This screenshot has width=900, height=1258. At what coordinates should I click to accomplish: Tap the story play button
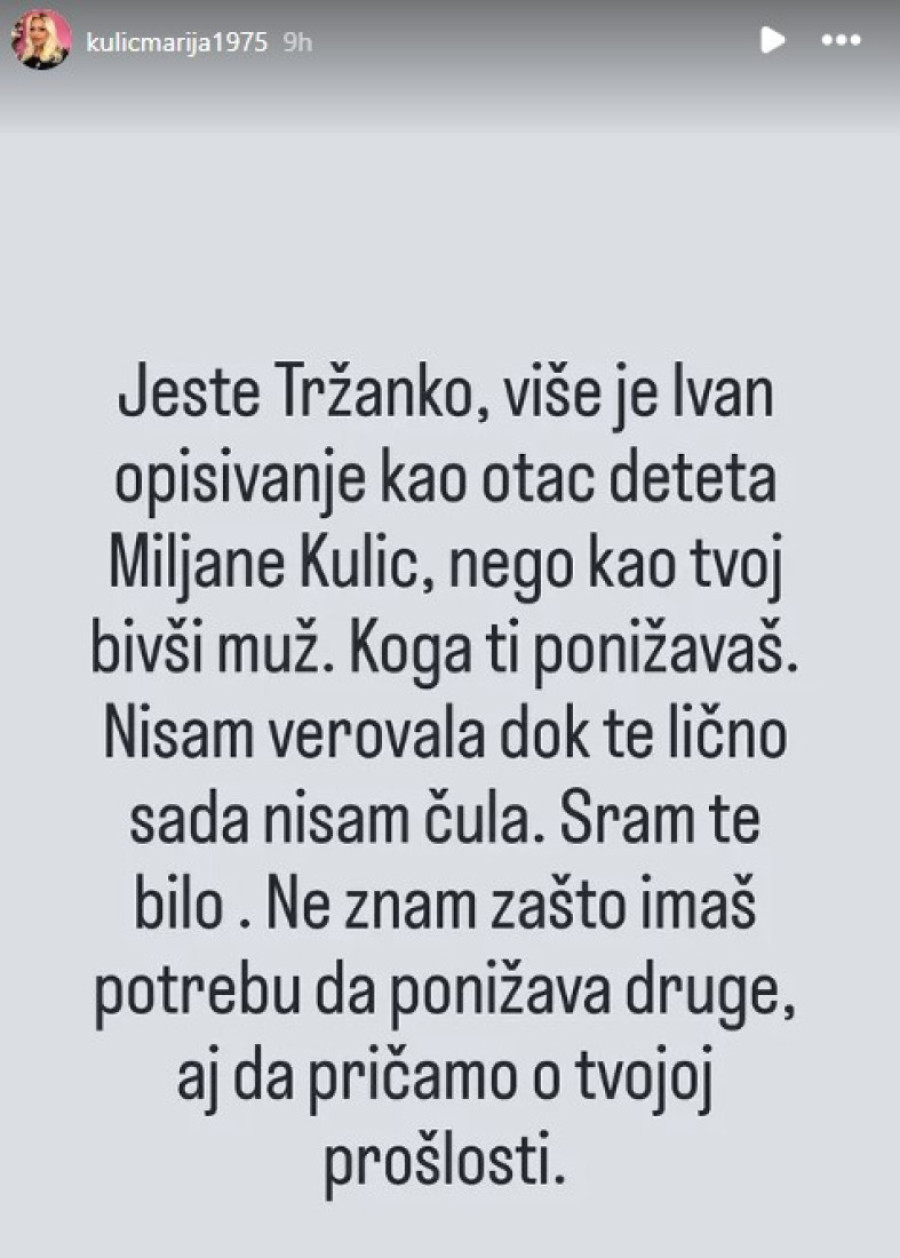click(x=772, y=40)
